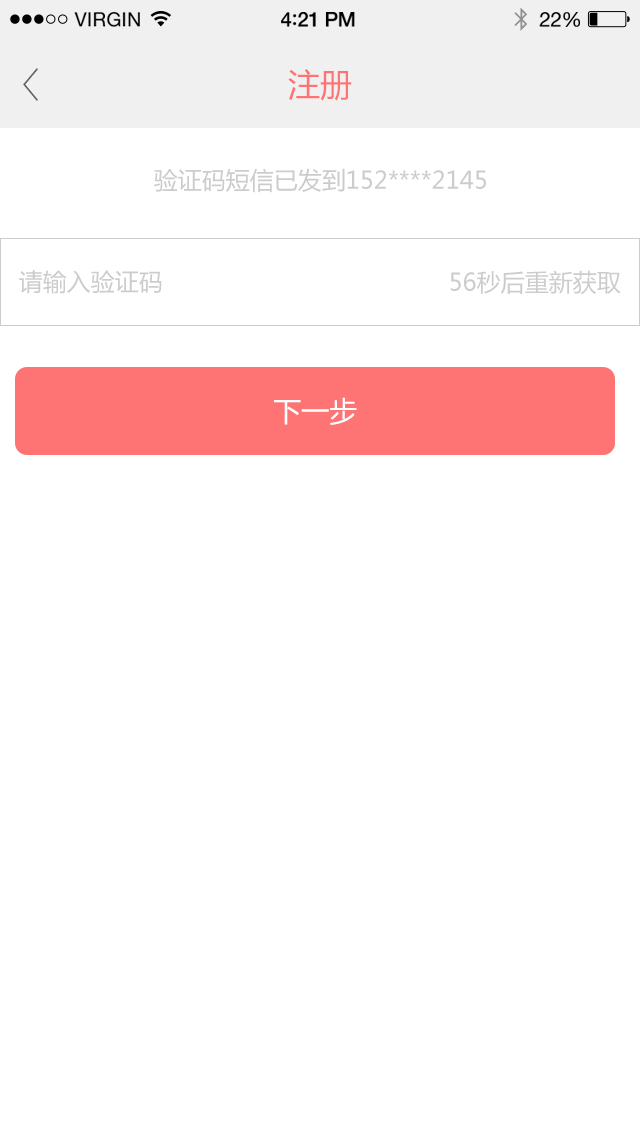
Task: Tap the 56秒后重新获取 resend code text
Action: tap(535, 283)
